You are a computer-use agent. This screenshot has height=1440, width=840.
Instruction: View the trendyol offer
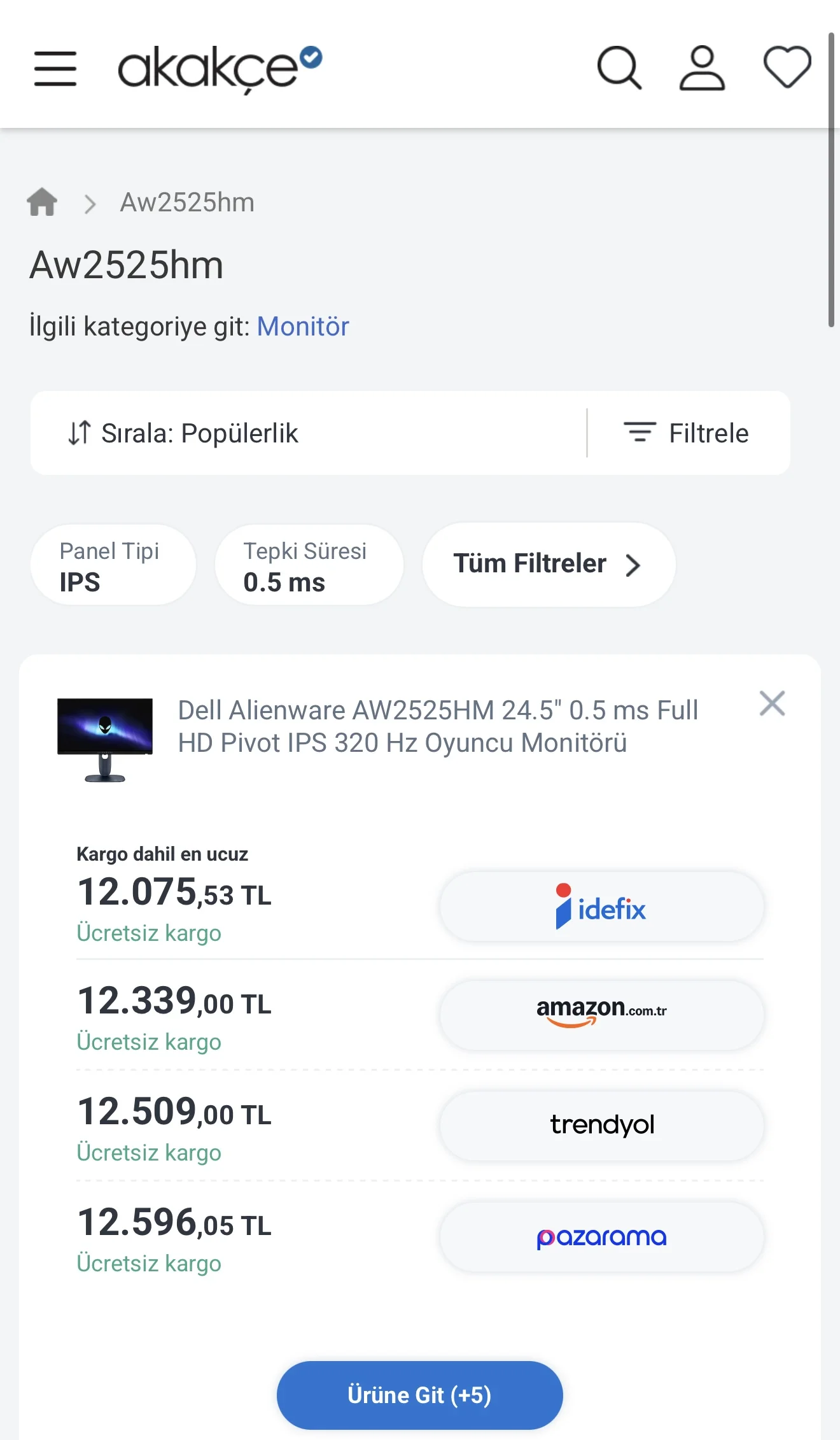click(x=601, y=1126)
